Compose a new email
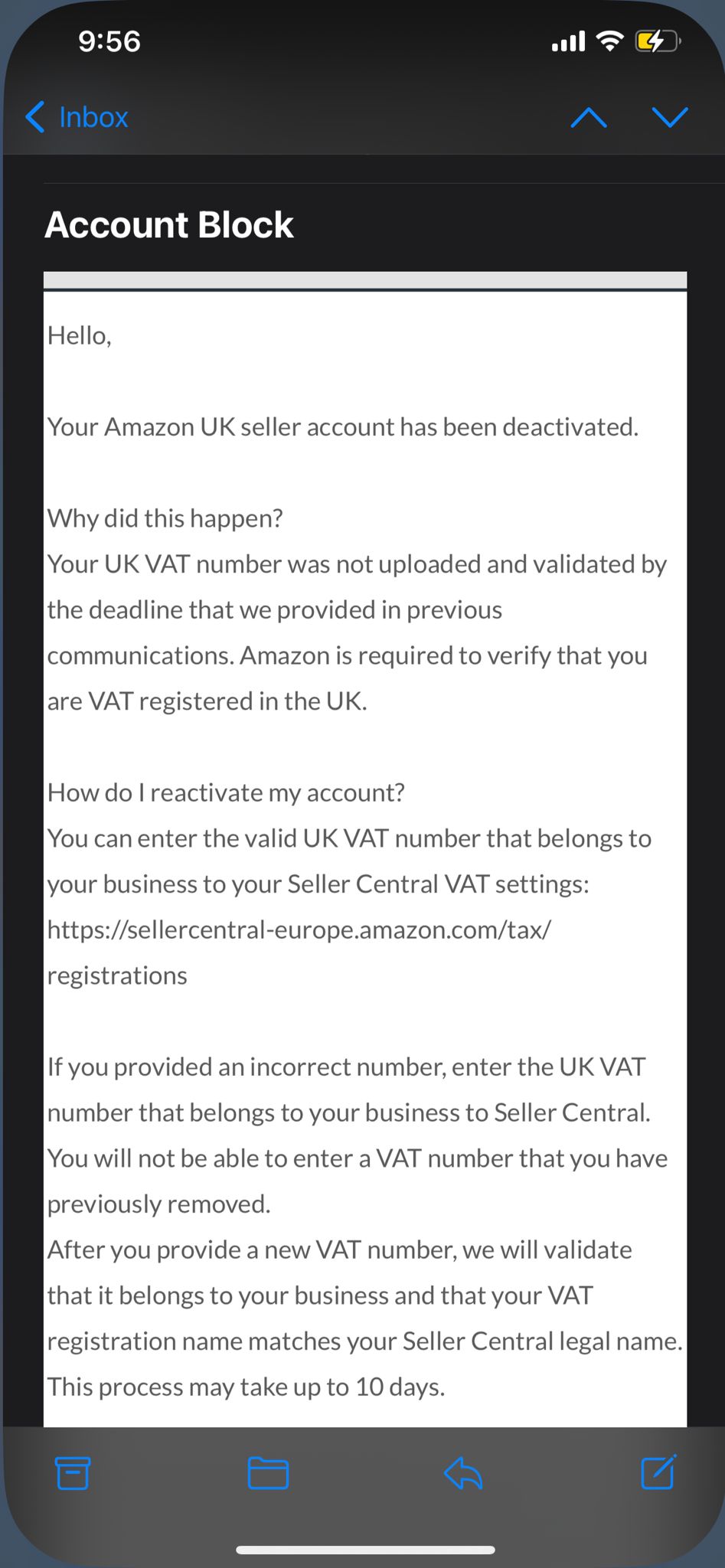 (658, 1472)
